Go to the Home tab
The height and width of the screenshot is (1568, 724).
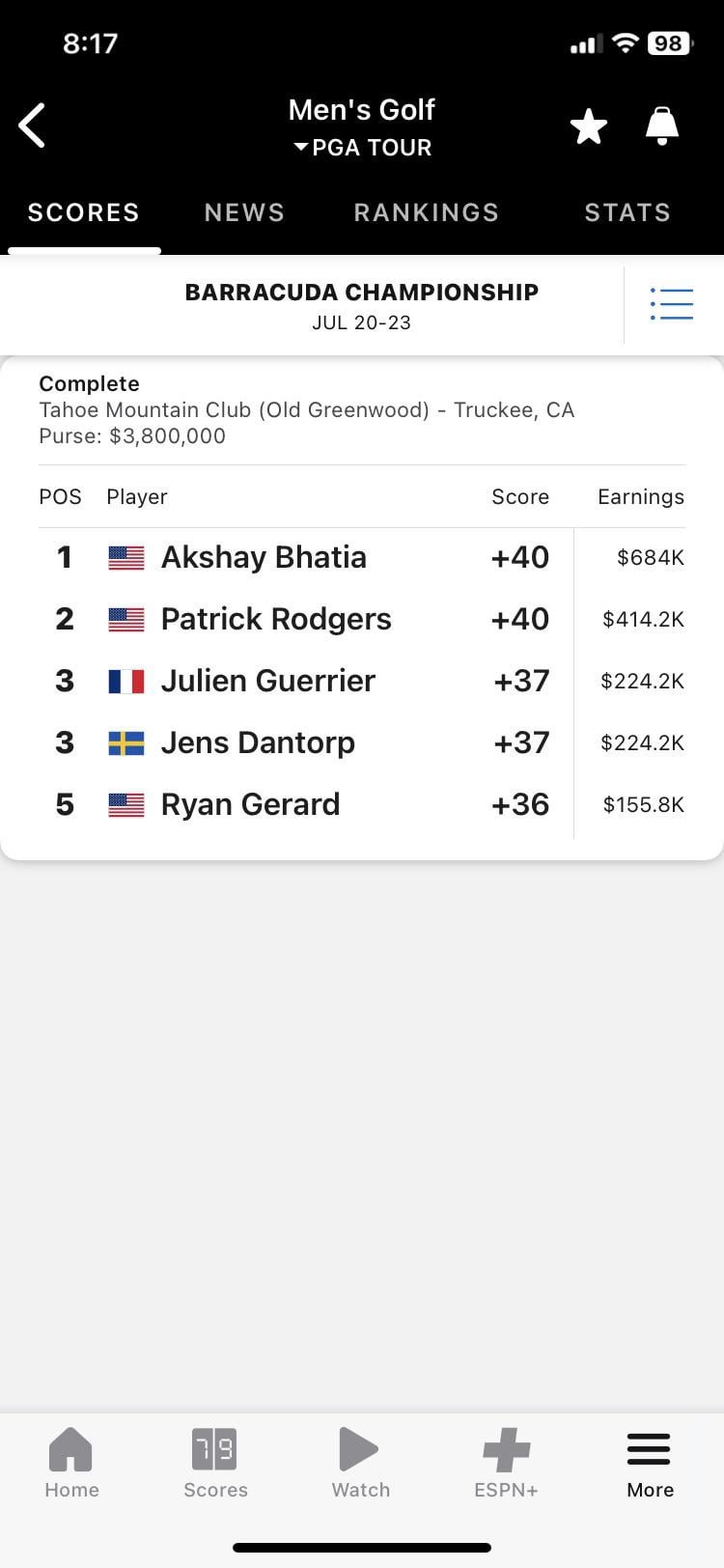[x=71, y=1463]
